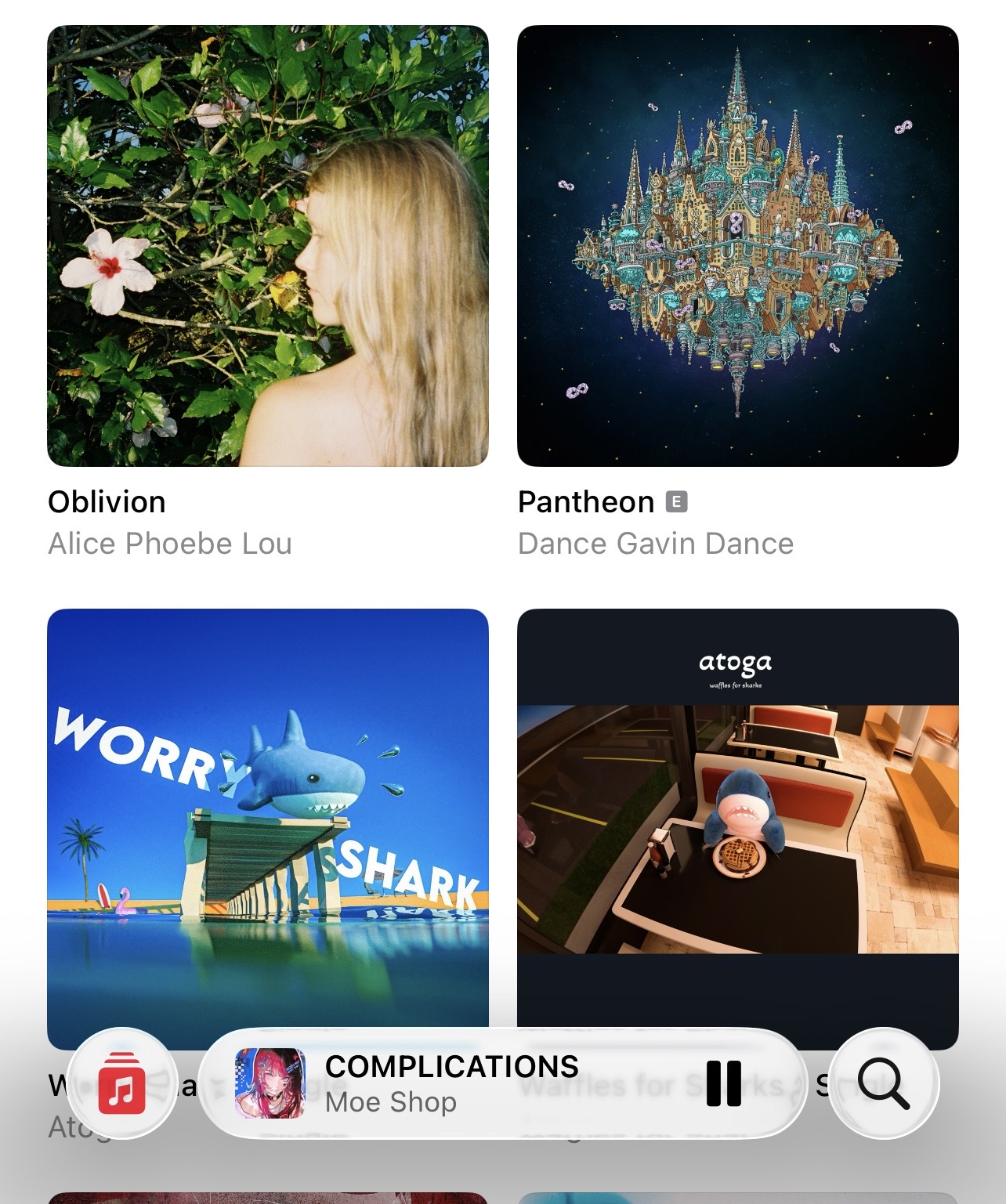Open the Oblivion album by Alice Phoebe Lou
This screenshot has height=1204, width=1006.
[x=267, y=246]
